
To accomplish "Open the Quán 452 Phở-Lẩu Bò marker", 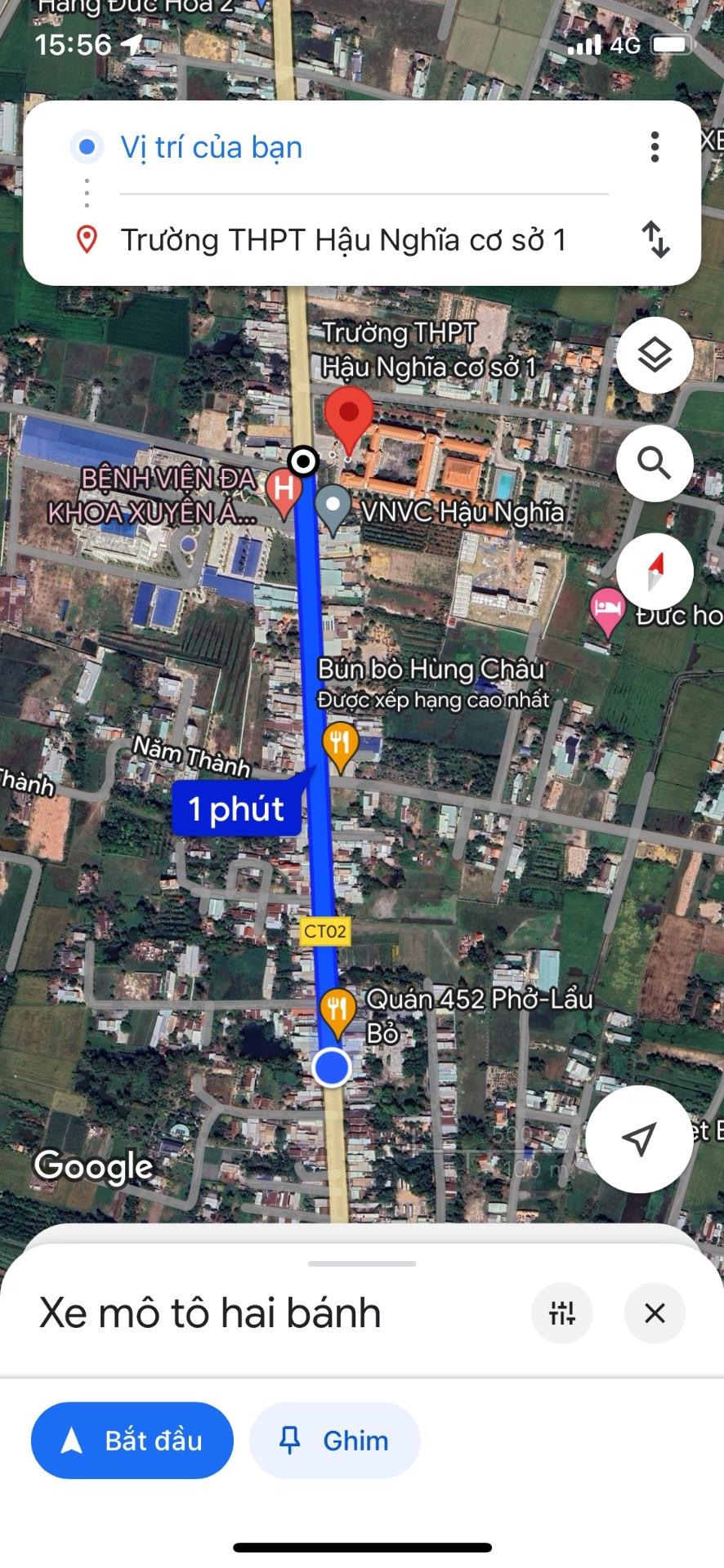I will (x=337, y=1009).
